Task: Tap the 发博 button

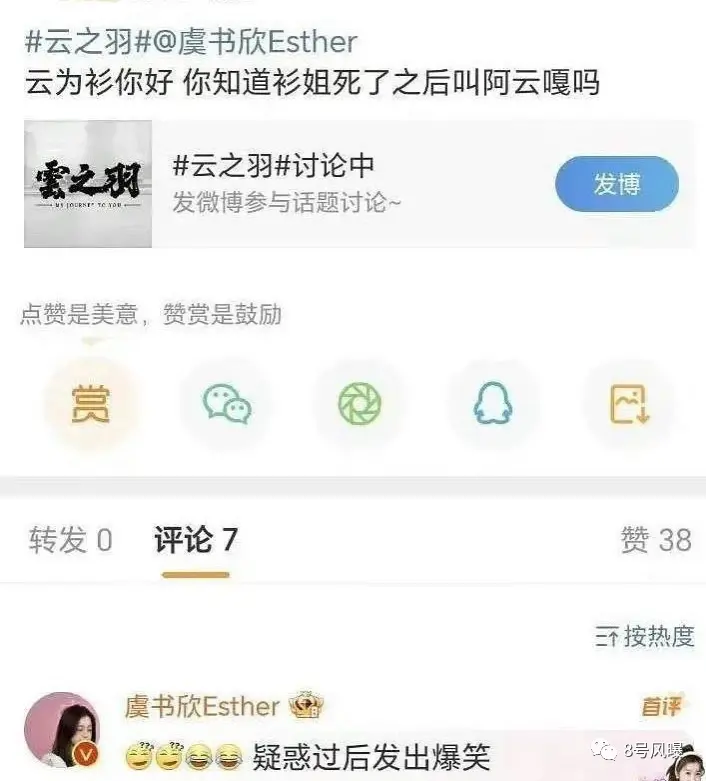Action: click(616, 184)
